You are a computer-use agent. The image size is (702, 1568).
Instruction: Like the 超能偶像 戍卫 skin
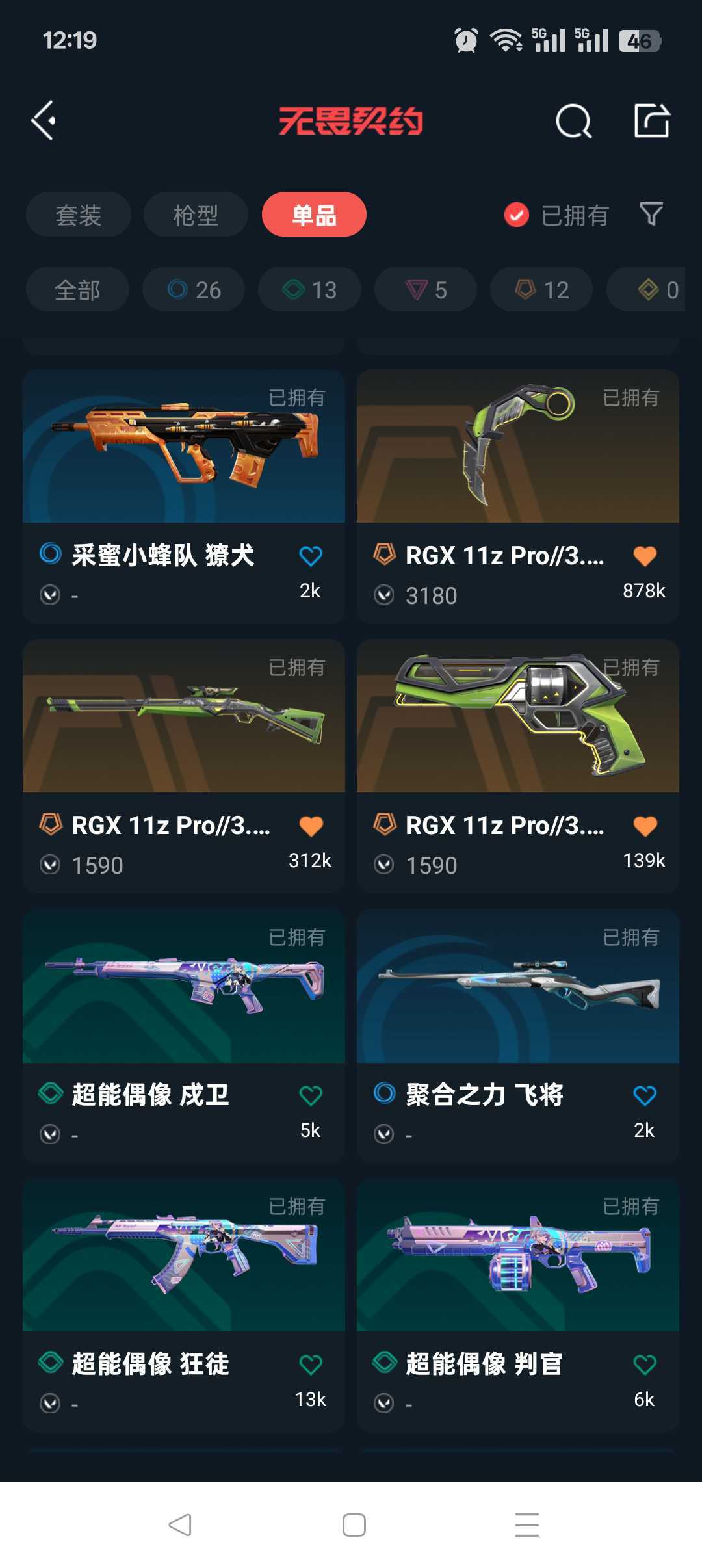[311, 1095]
